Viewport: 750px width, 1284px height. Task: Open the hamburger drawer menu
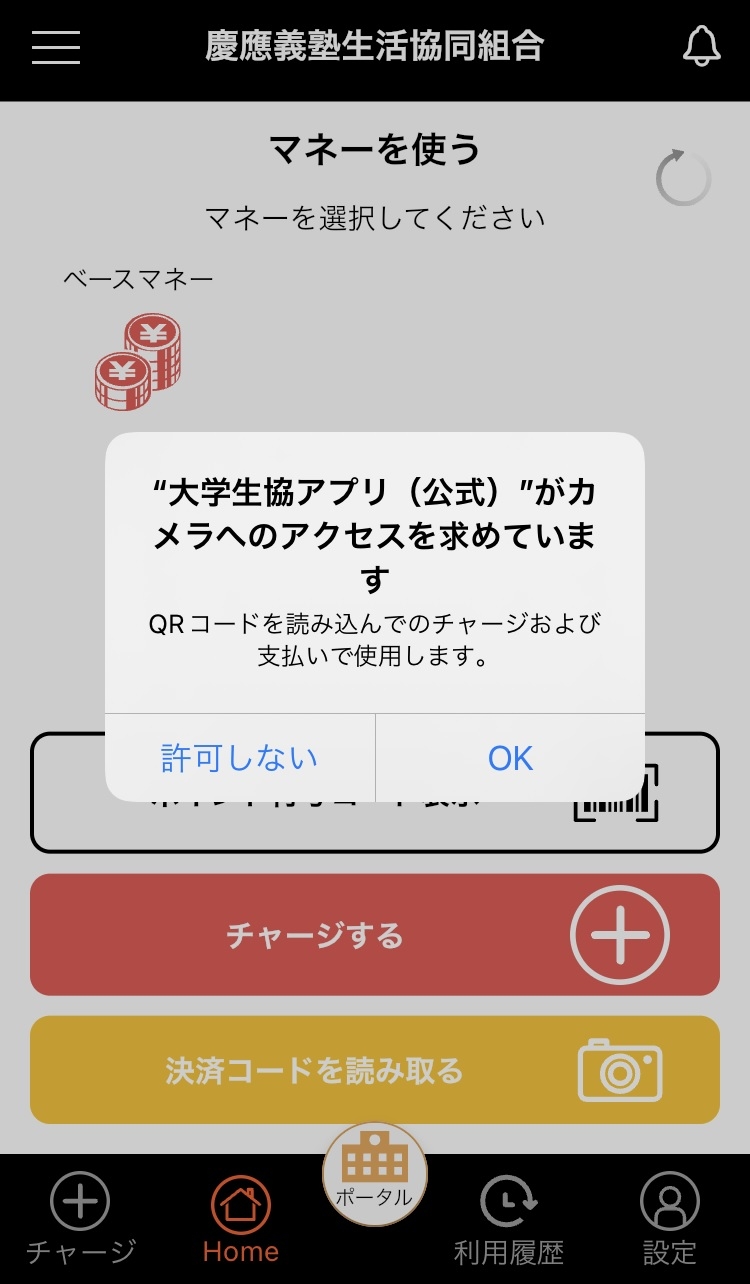coord(56,47)
